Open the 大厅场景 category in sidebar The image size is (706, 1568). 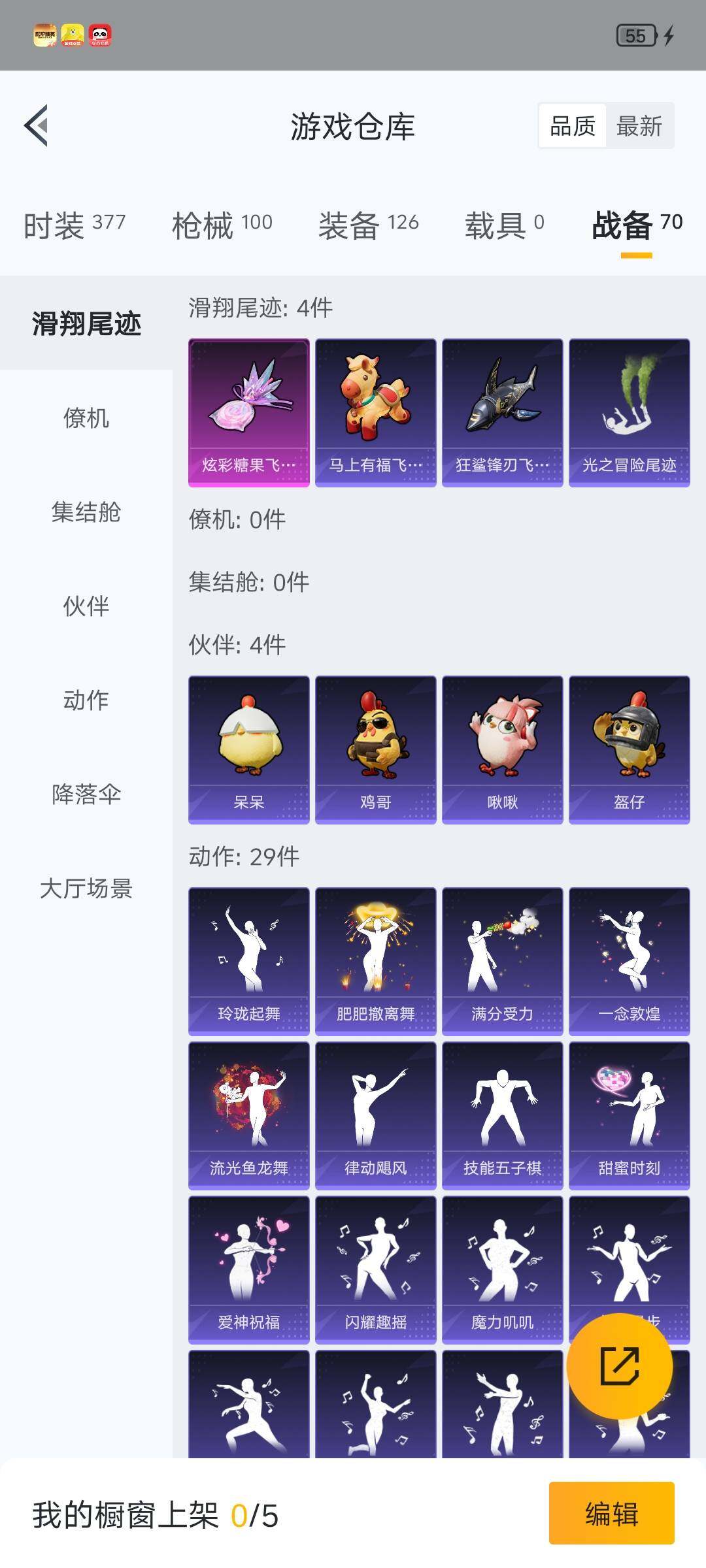coord(85,890)
